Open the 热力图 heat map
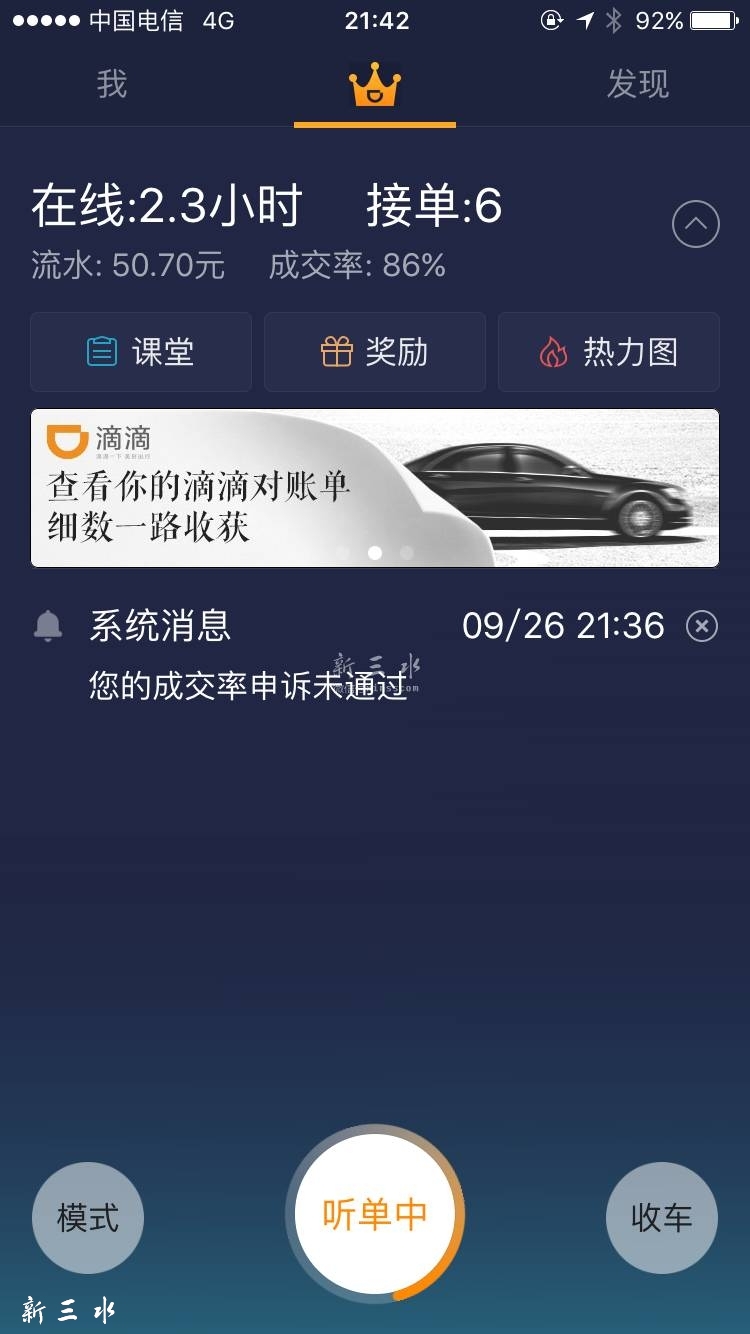Viewport: 750px width, 1334px height. tap(609, 352)
